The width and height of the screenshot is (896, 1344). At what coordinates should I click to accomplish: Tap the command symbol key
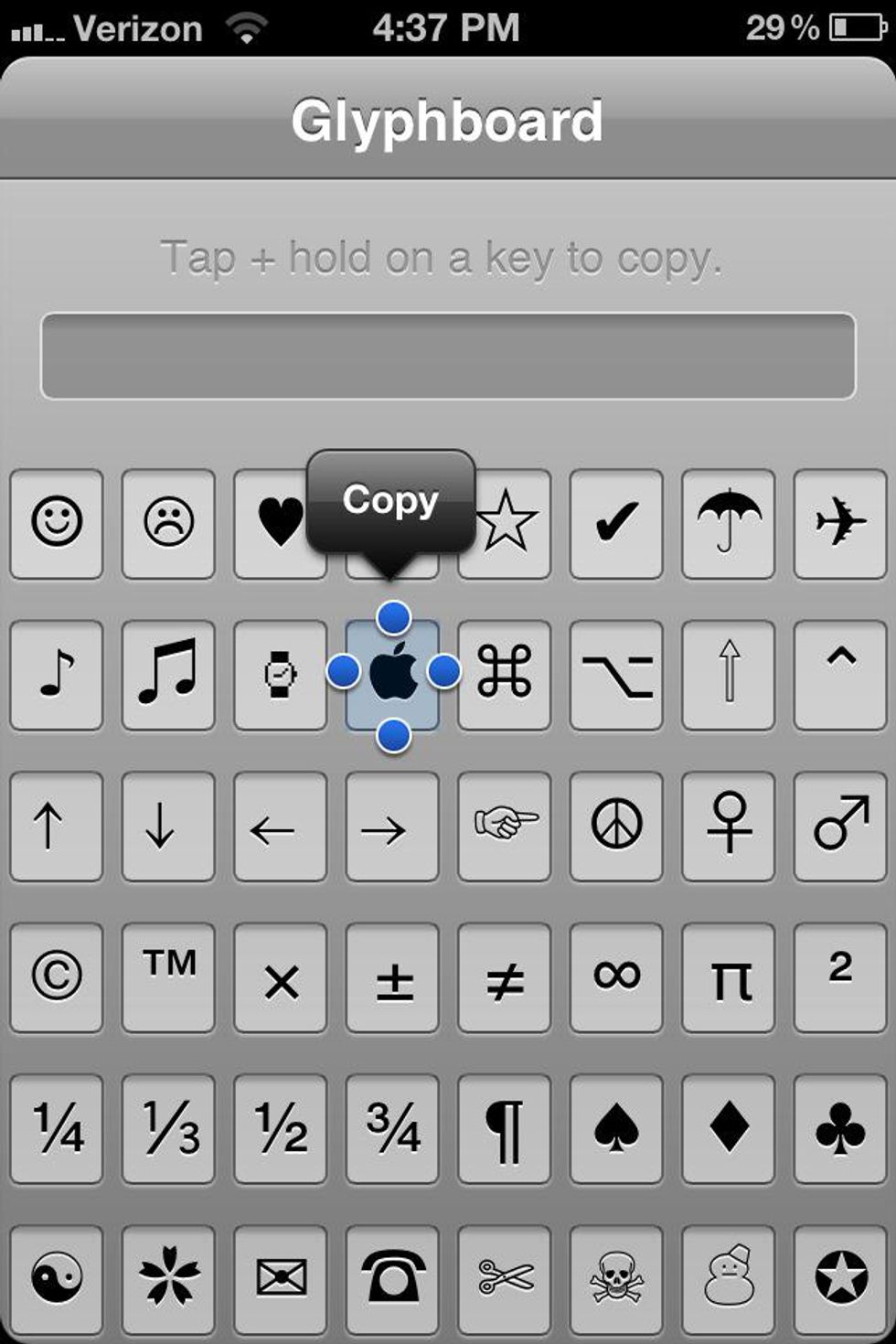click(x=505, y=674)
